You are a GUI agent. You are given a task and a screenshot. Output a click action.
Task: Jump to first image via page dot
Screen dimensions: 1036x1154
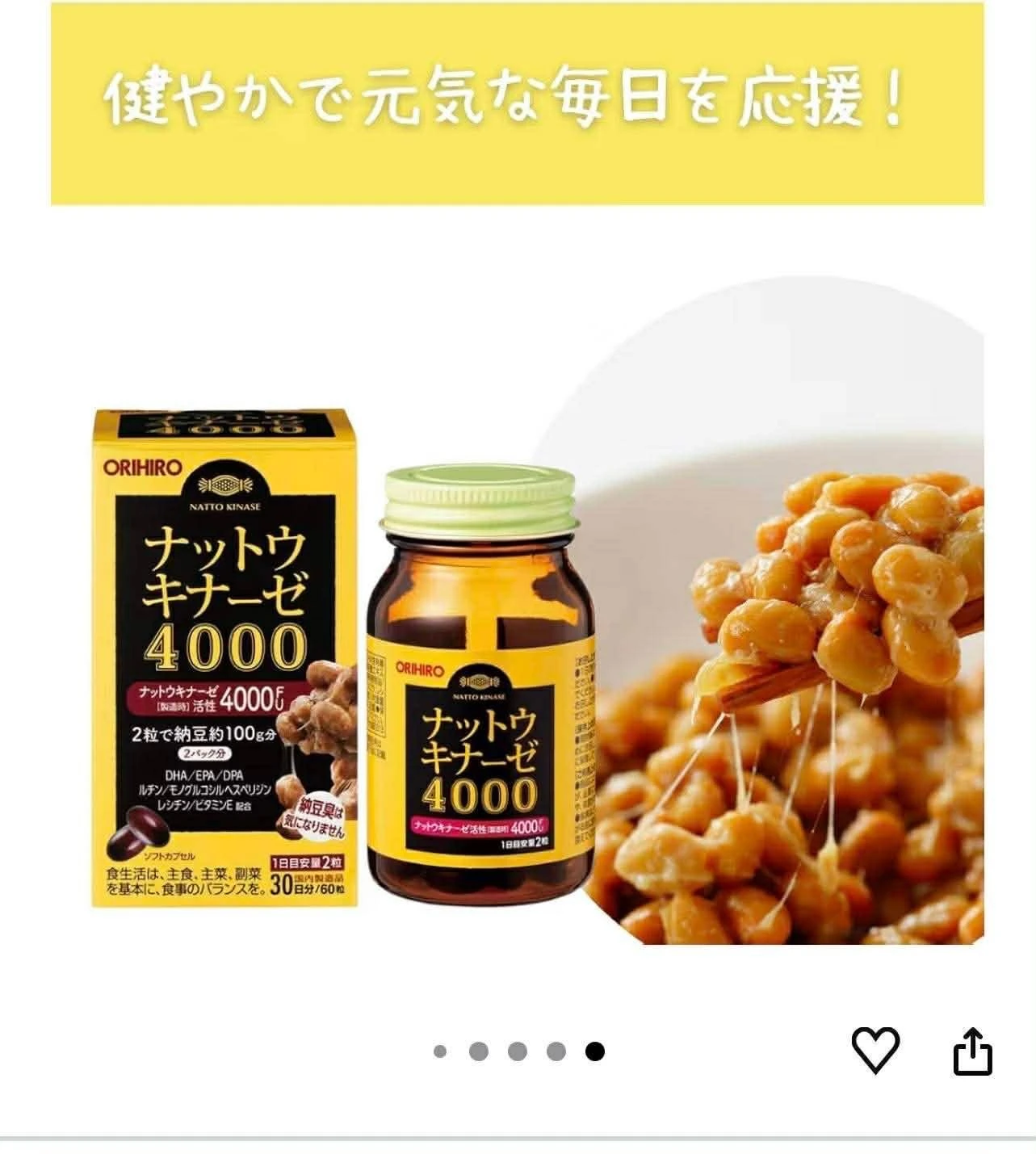440,1051
